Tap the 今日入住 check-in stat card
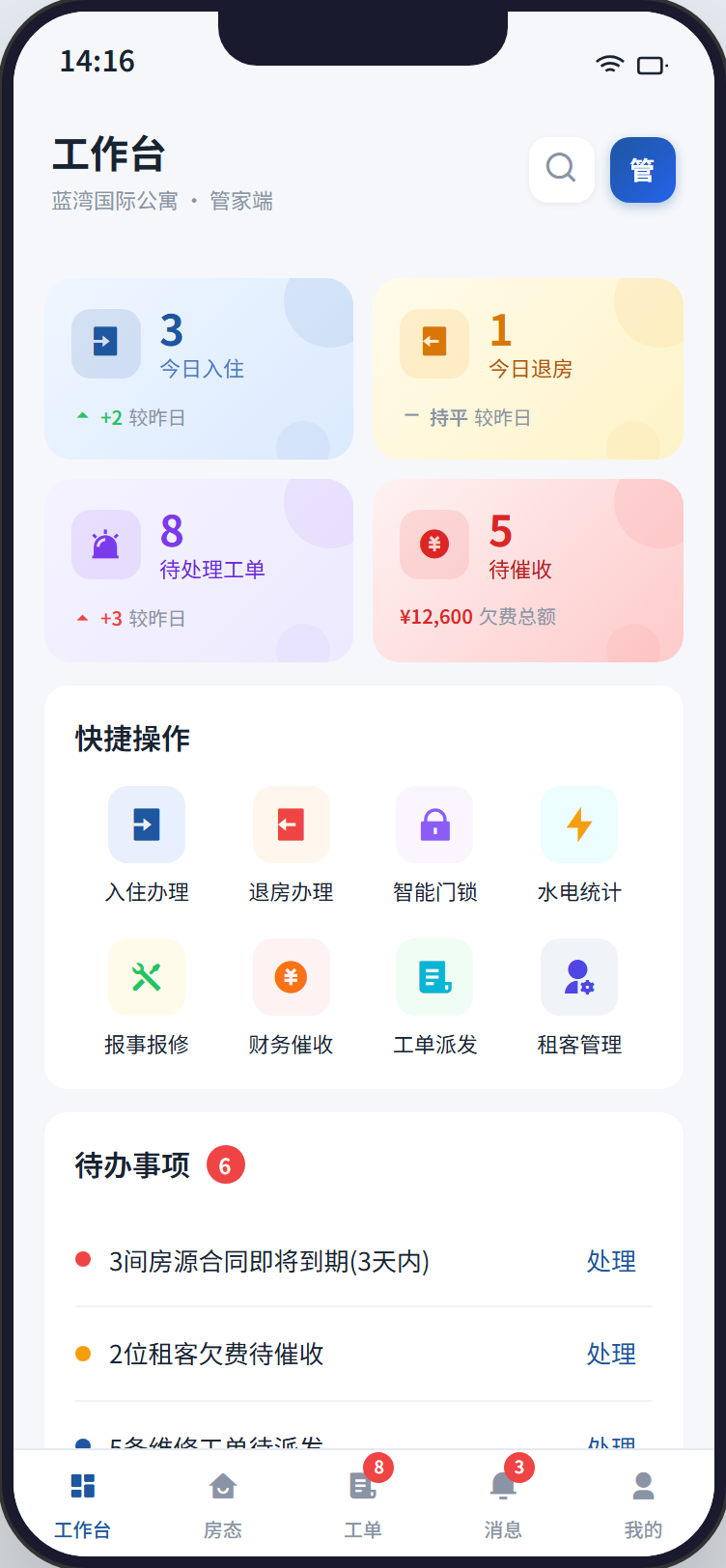This screenshot has height=1568, width=726. click(199, 369)
